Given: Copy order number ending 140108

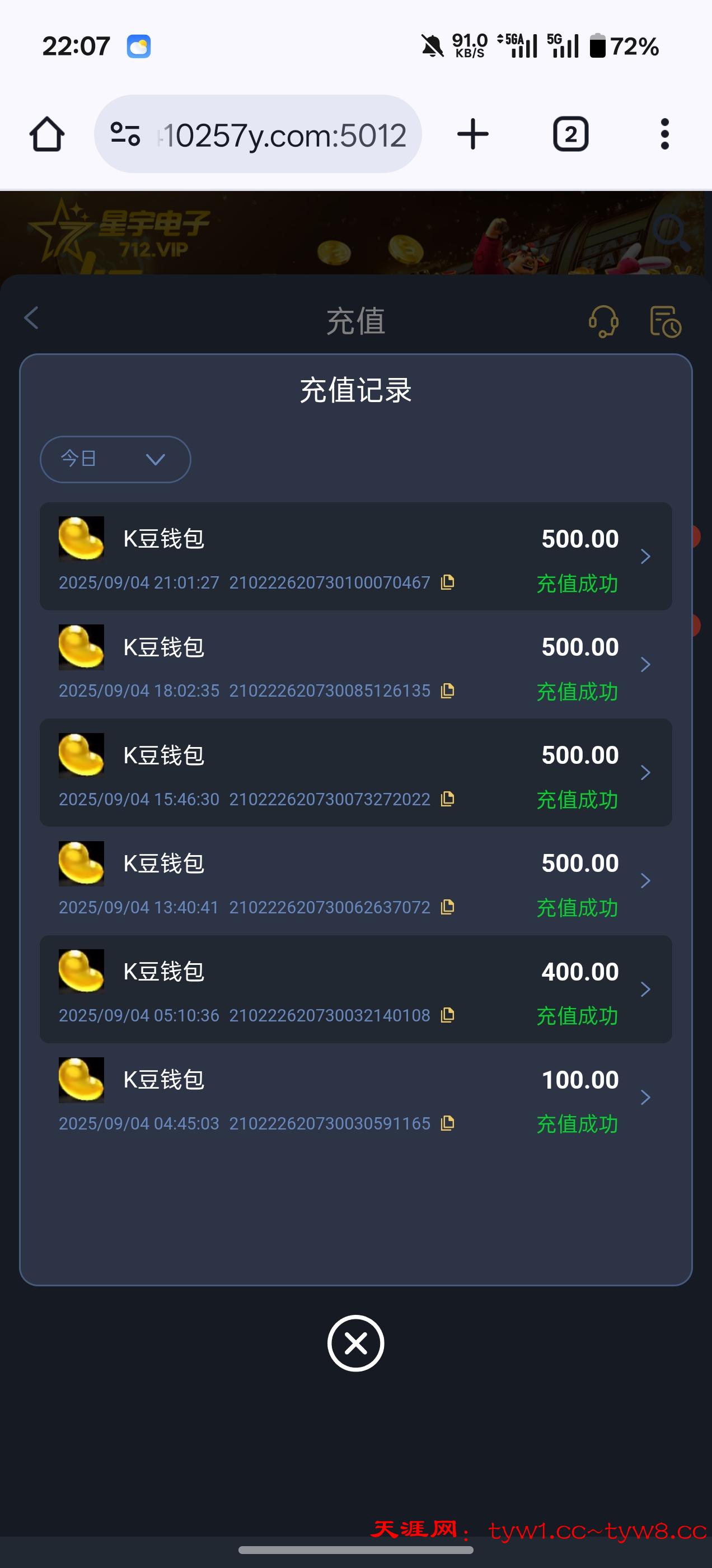Looking at the screenshot, I should click(447, 1015).
